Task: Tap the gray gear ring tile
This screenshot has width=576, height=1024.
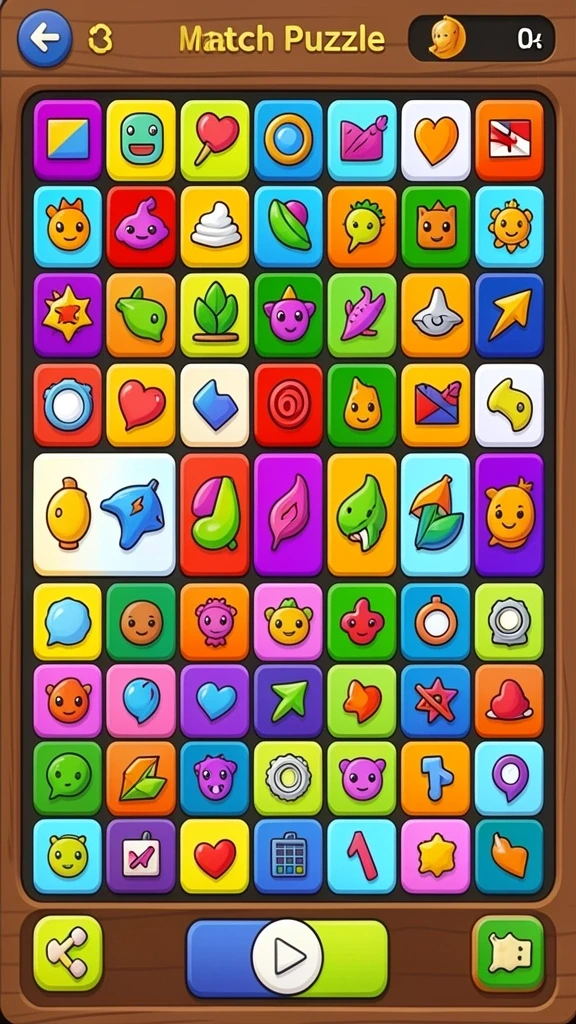Action: (288, 778)
